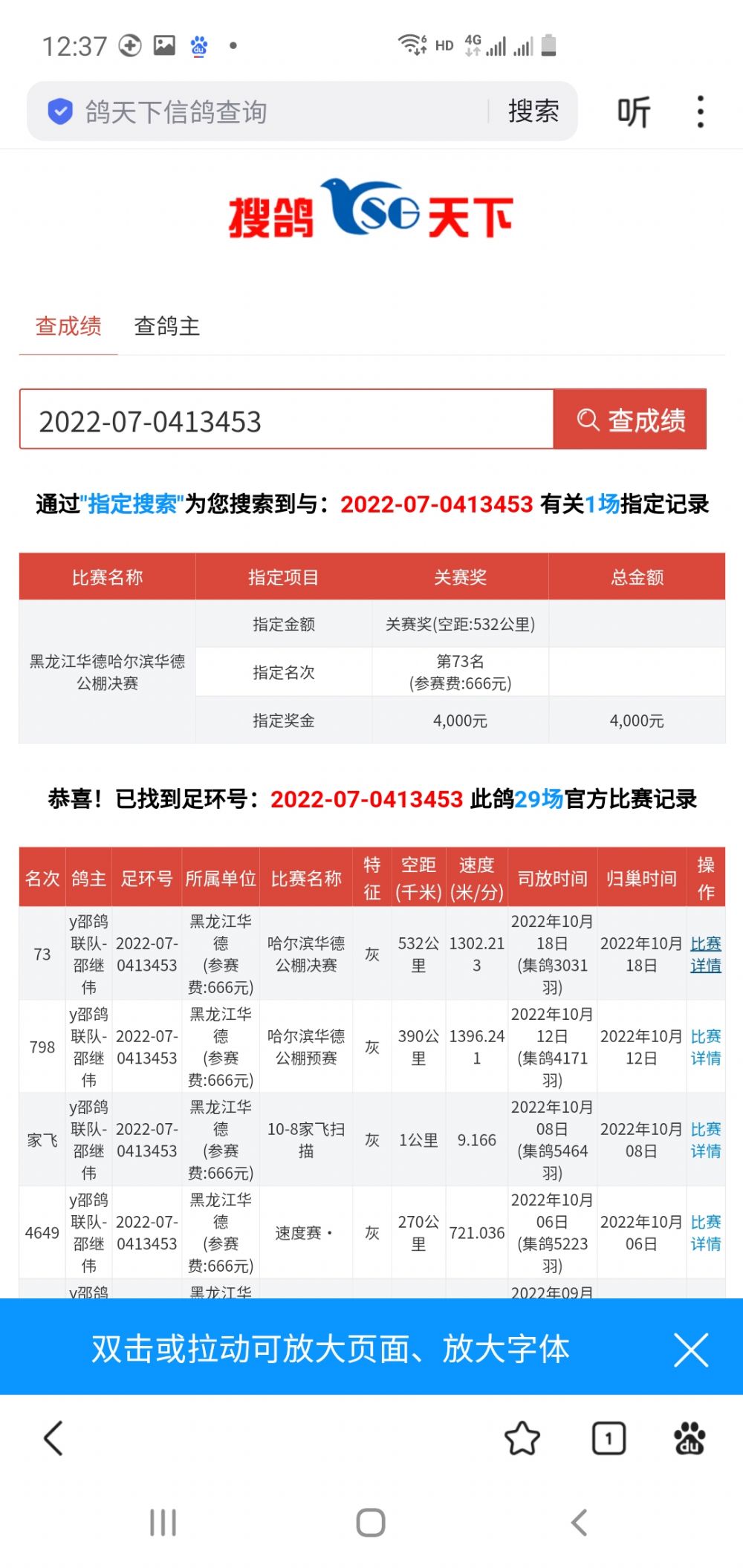
Task: Open recent apps from navigation bar
Action: coord(163,1523)
